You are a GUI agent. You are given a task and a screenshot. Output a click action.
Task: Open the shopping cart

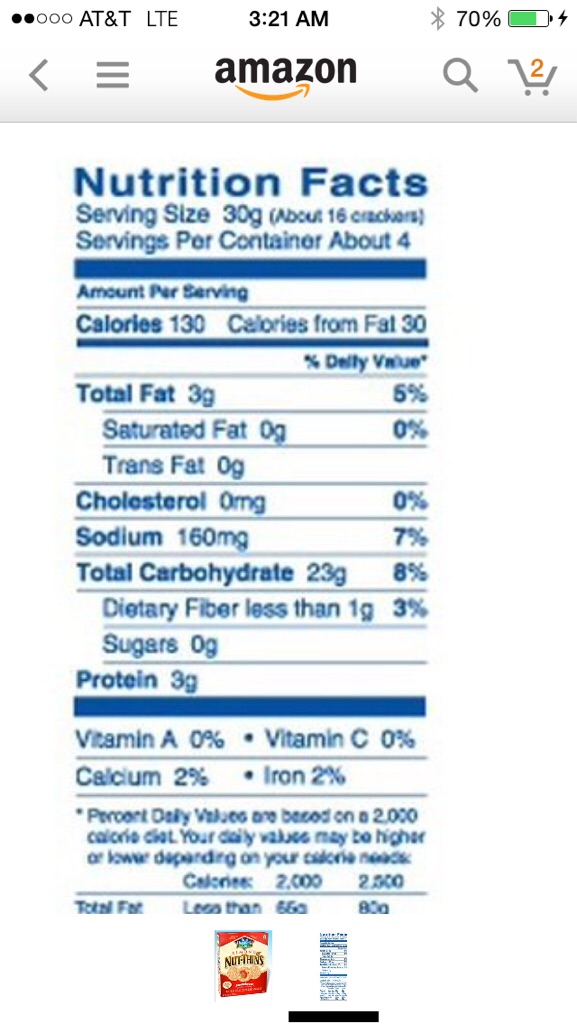[x=533, y=77]
